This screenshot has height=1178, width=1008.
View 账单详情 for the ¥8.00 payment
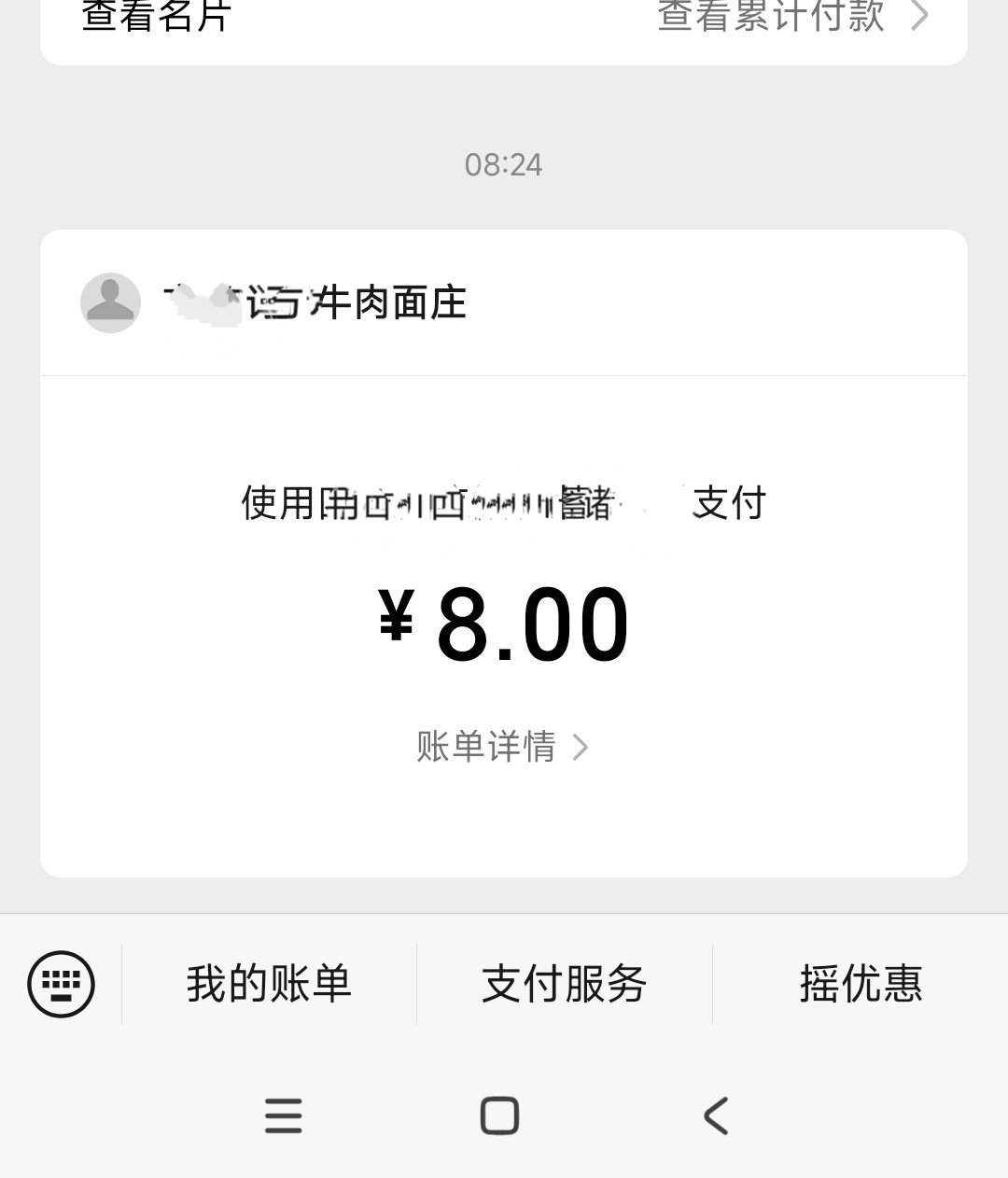pos(502,747)
